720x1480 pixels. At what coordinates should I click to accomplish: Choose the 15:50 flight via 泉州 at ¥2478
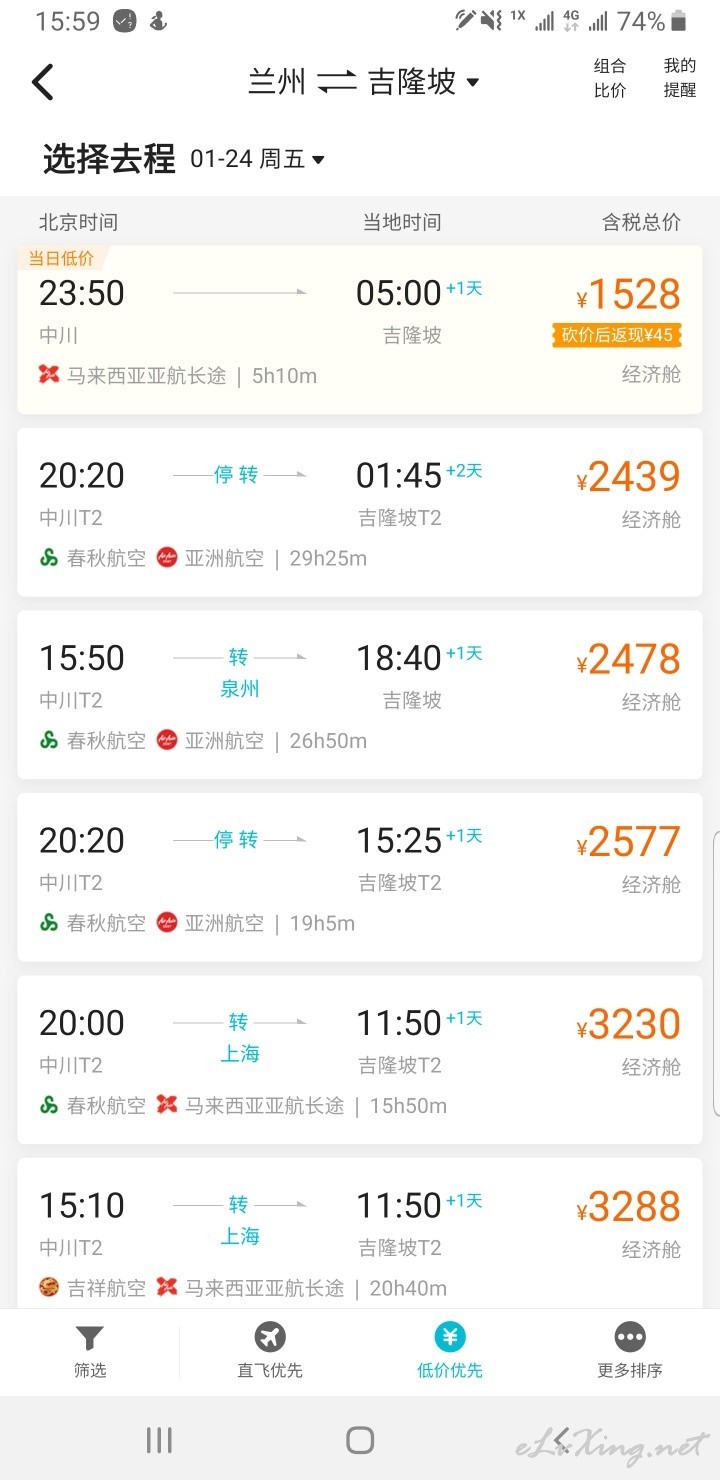coord(360,695)
